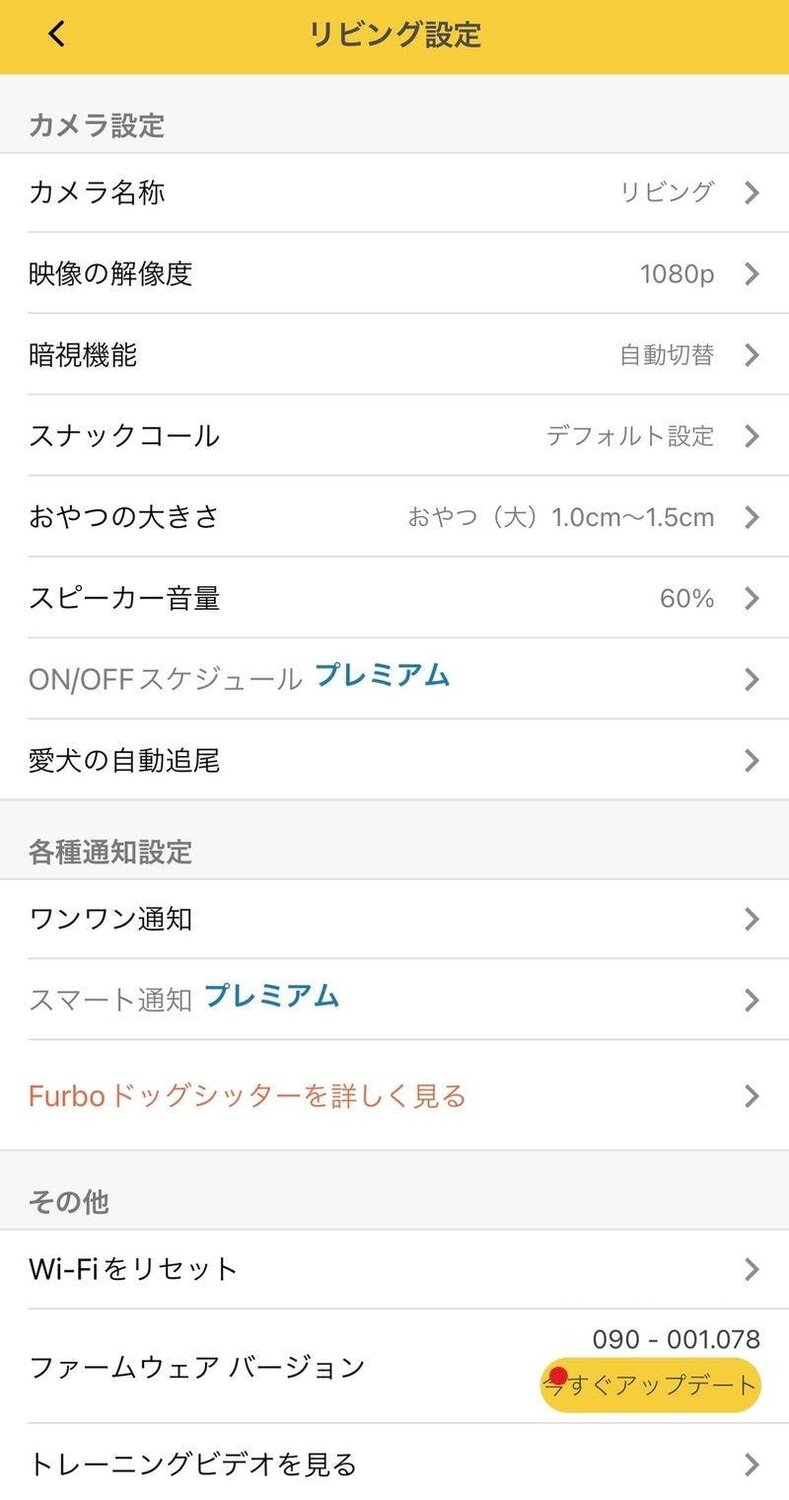Viewport: 789px width, 1500px height.
Task: Tap the chevron beside 愛犬の自動追尾
Action: (752, 761)
